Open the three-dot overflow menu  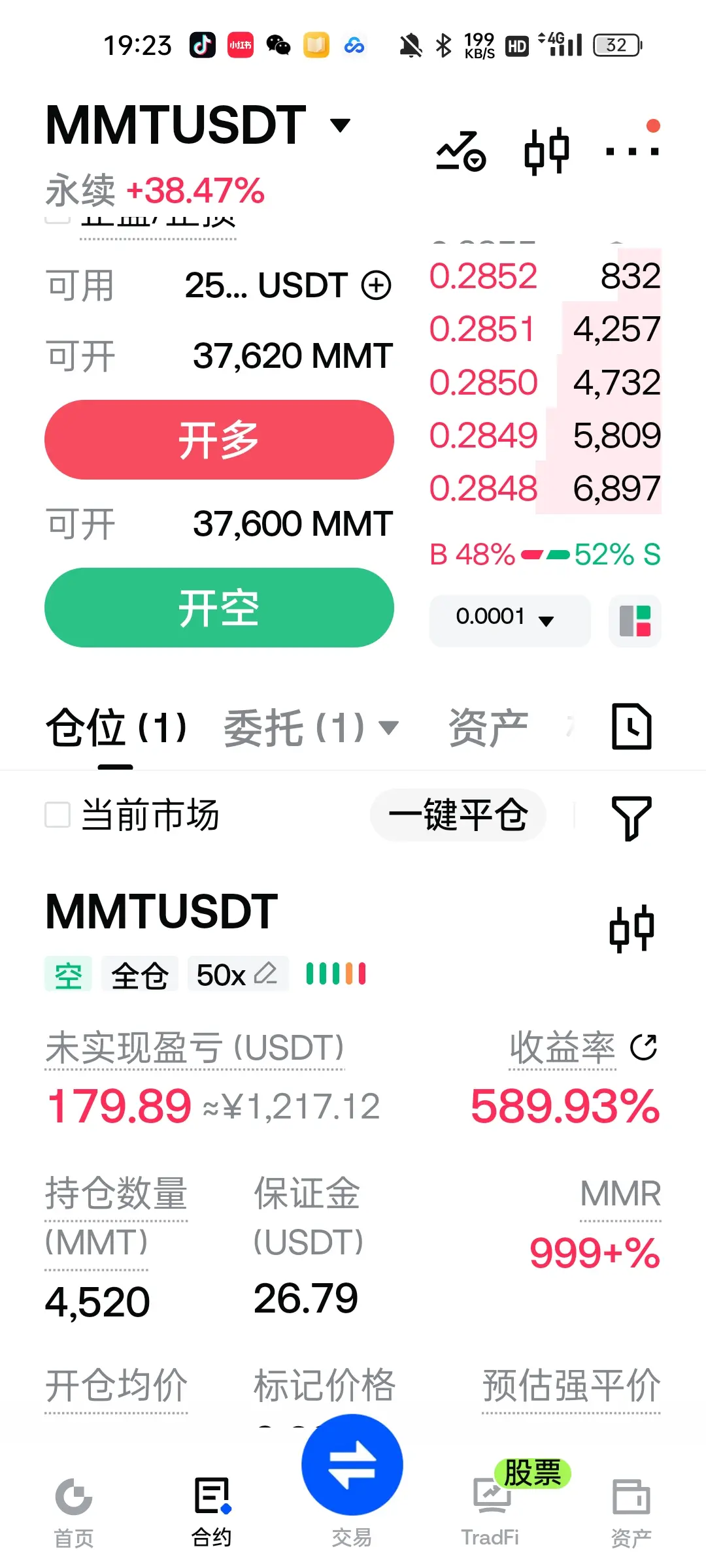tap(632, 151)
